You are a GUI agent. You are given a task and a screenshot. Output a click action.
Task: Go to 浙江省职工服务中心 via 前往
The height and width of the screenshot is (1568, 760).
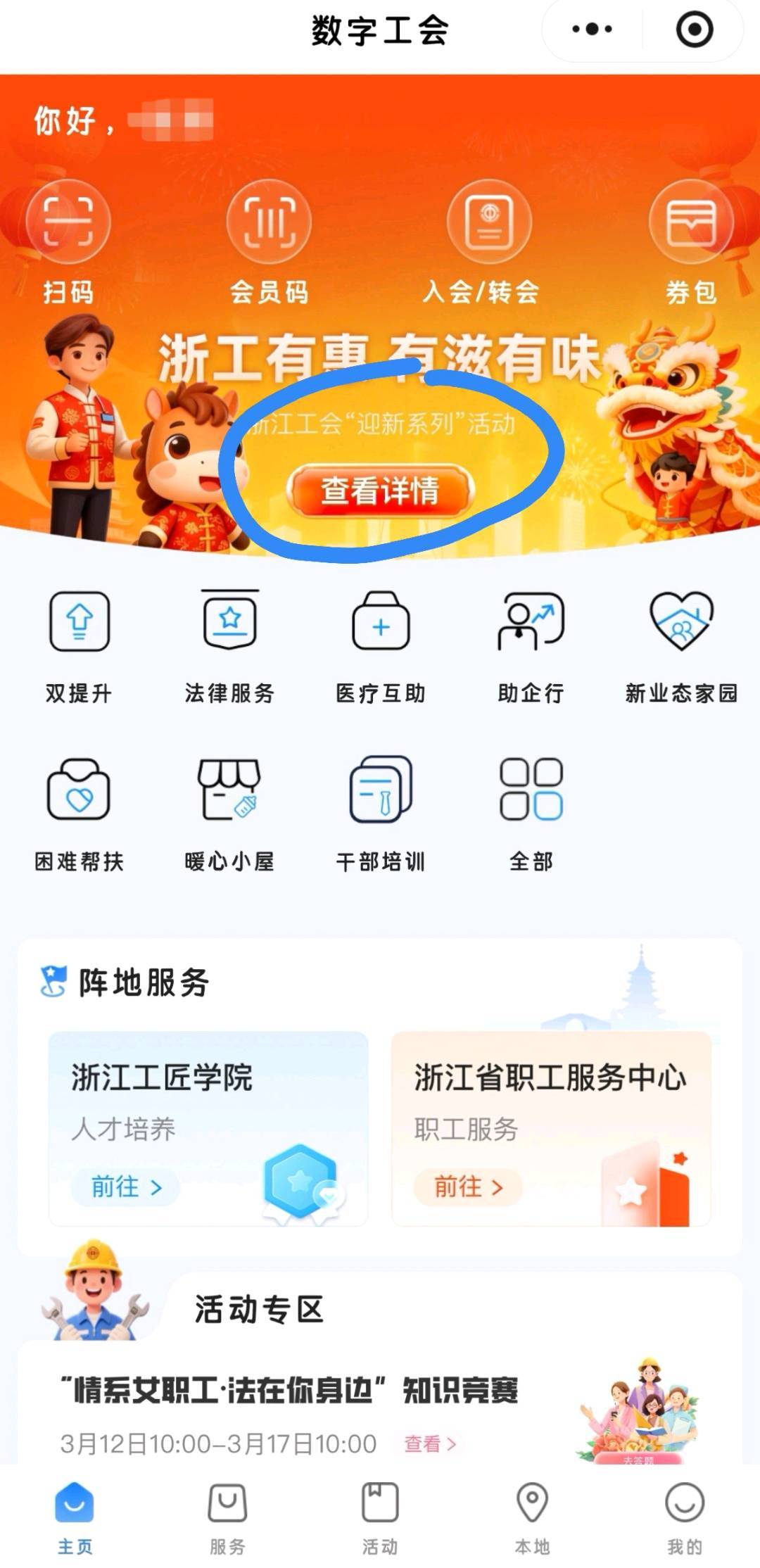(x=468, y=1187)
